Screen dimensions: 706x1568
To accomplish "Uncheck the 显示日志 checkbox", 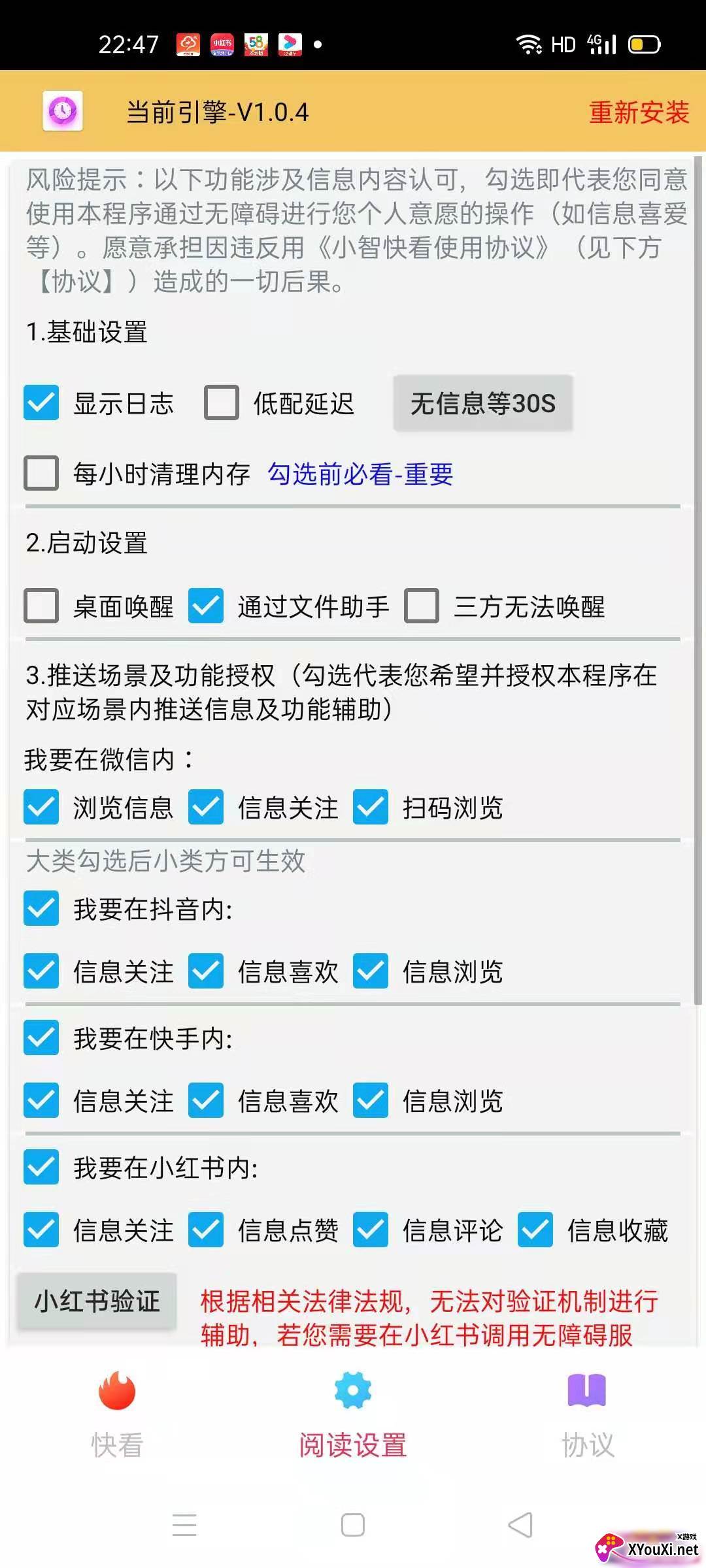I will pyautogui.click(x=41, y=402).
